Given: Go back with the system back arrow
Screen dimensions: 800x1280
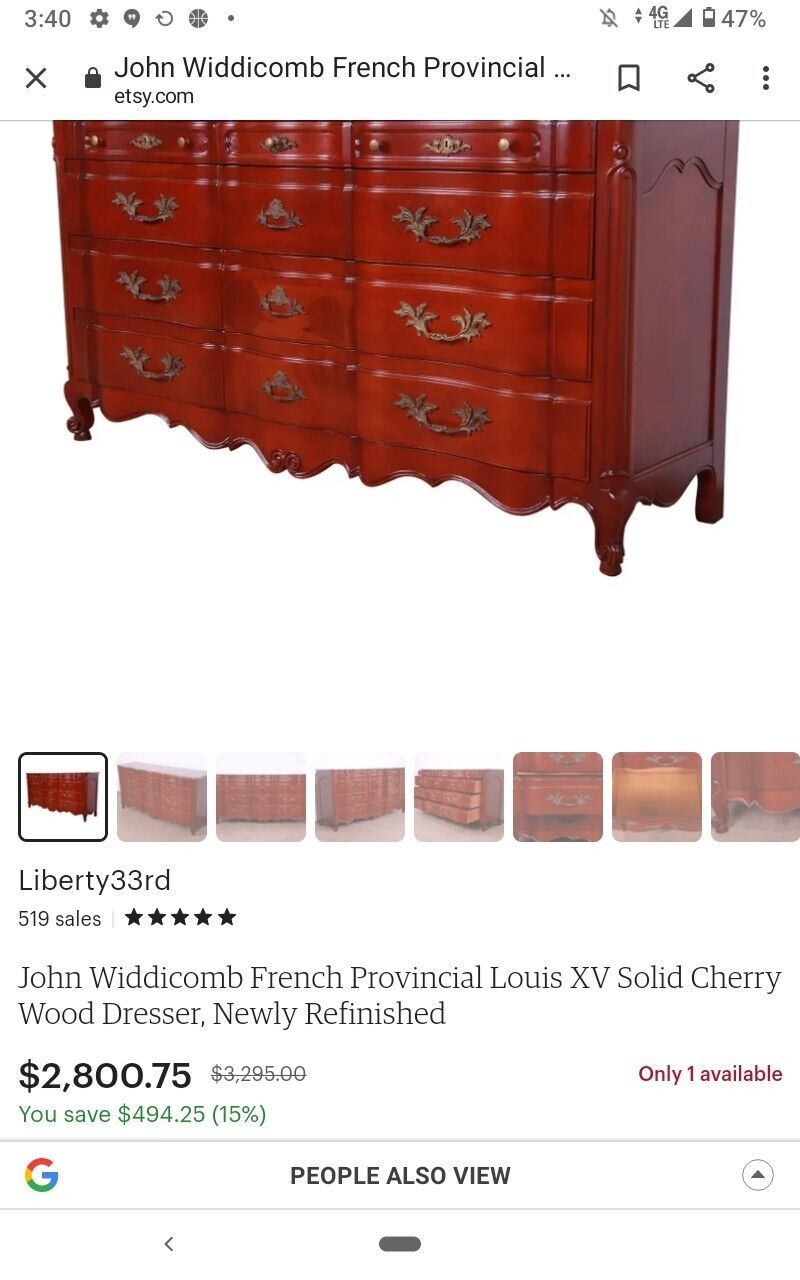Looking at the screenshot, I should (x=169, y=1244).
